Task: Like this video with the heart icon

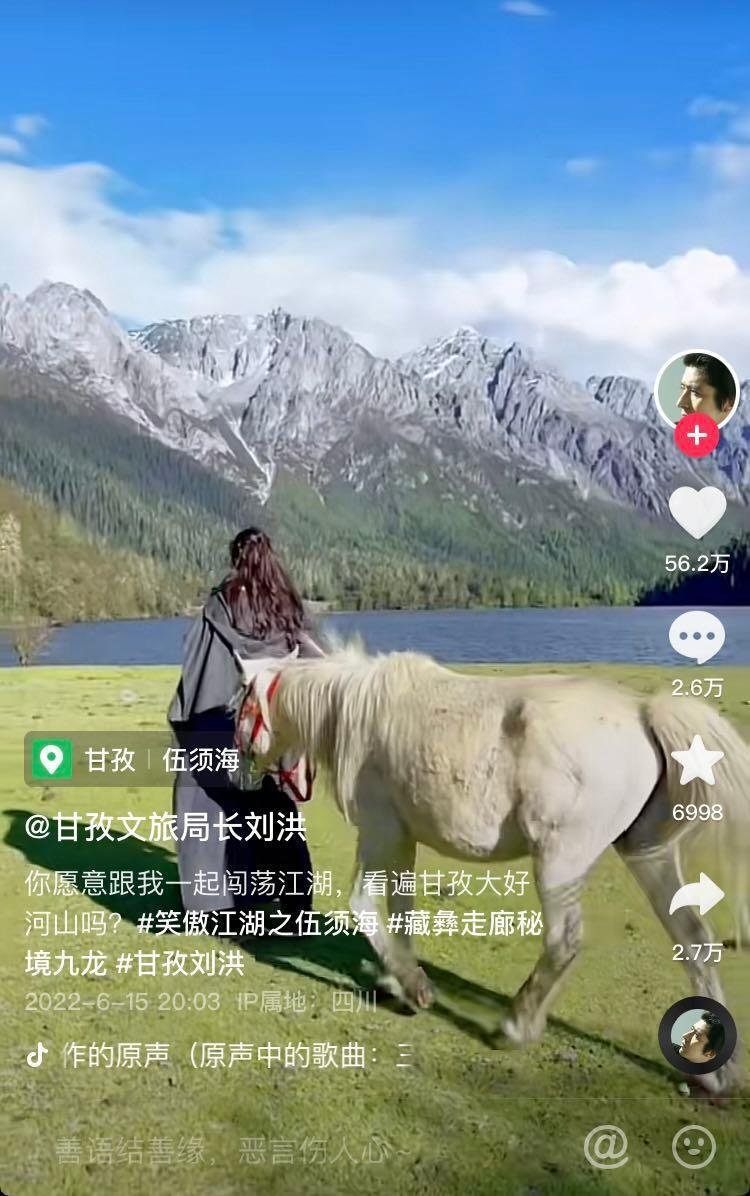Action: (697, 512)
